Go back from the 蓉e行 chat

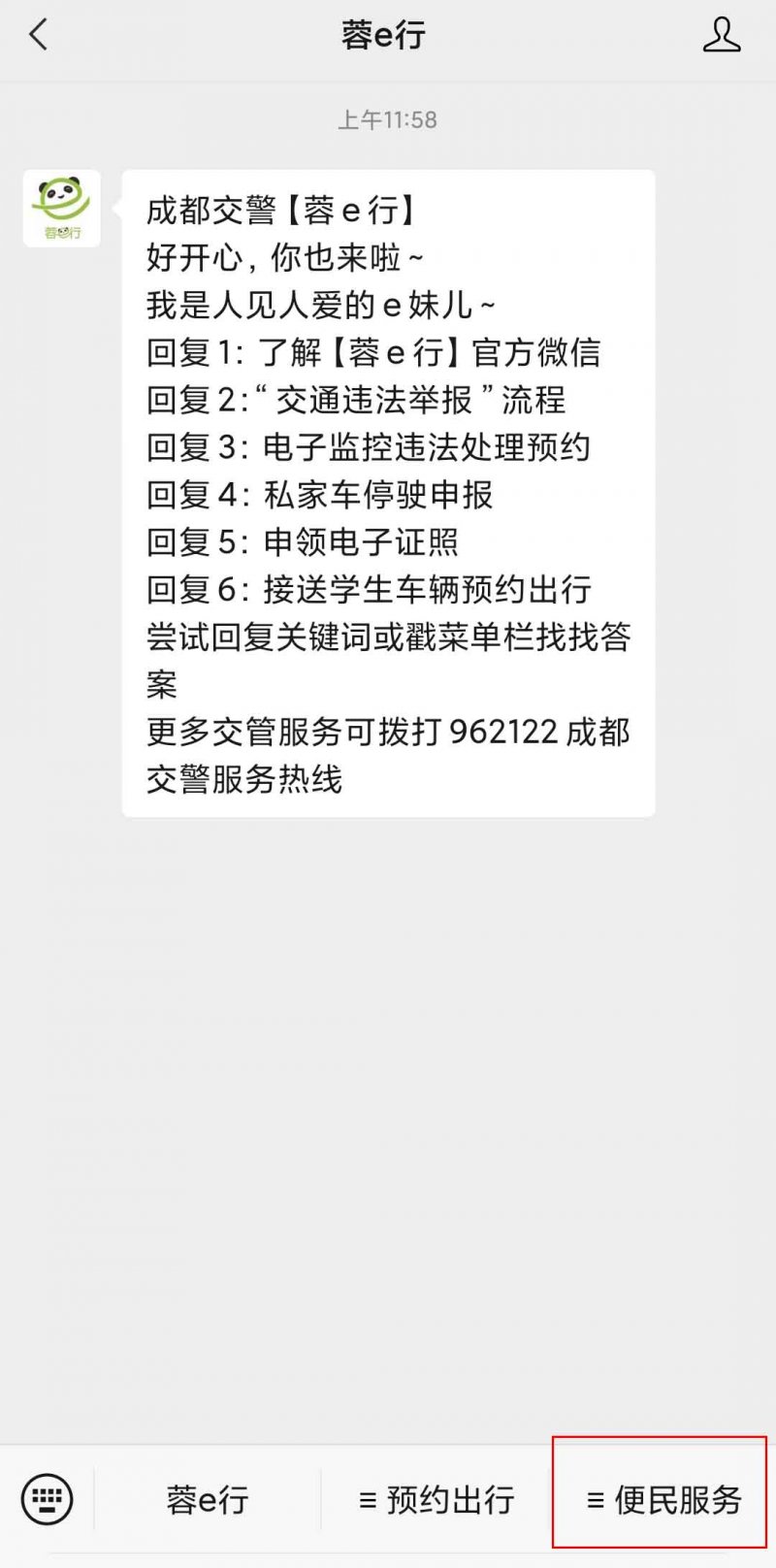[39, 36]
